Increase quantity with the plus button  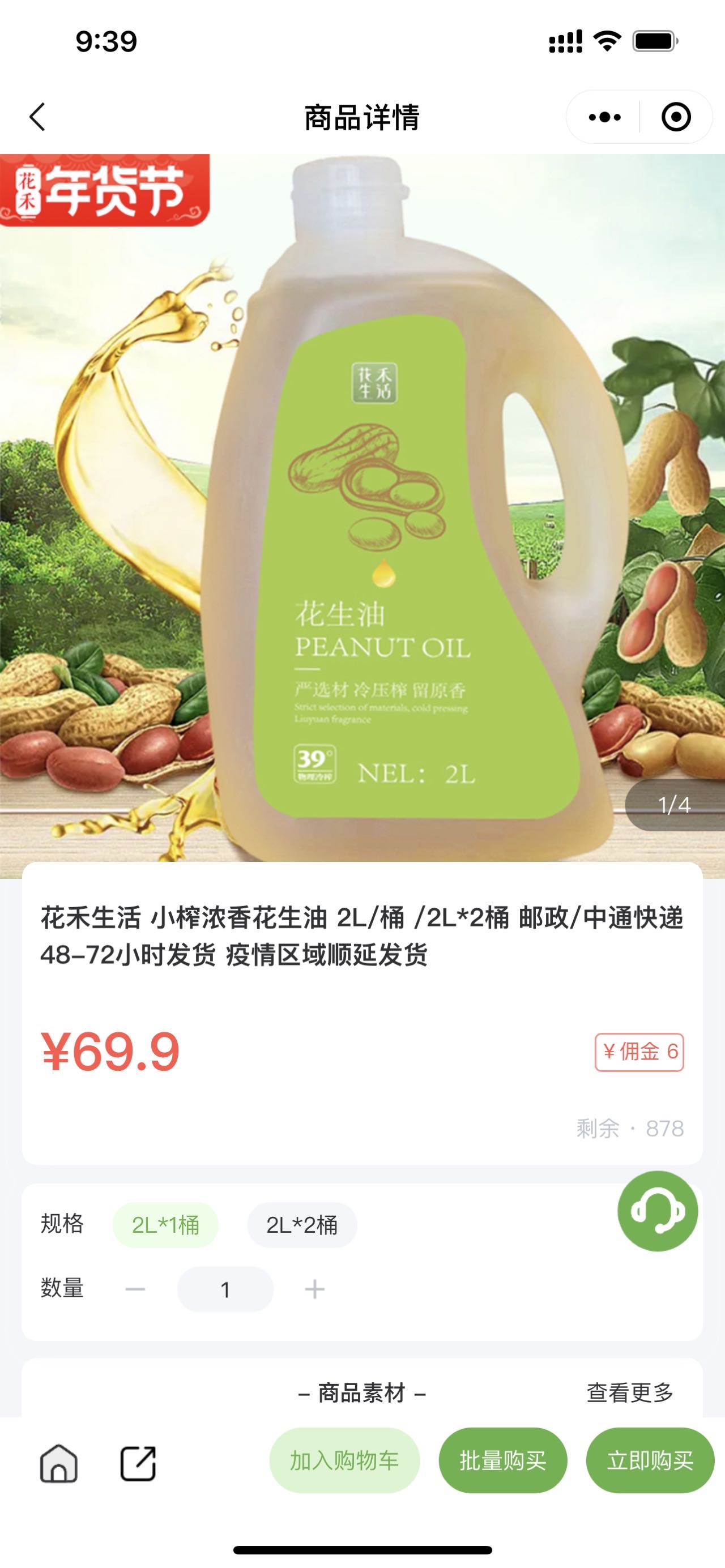pos(314,1289)
